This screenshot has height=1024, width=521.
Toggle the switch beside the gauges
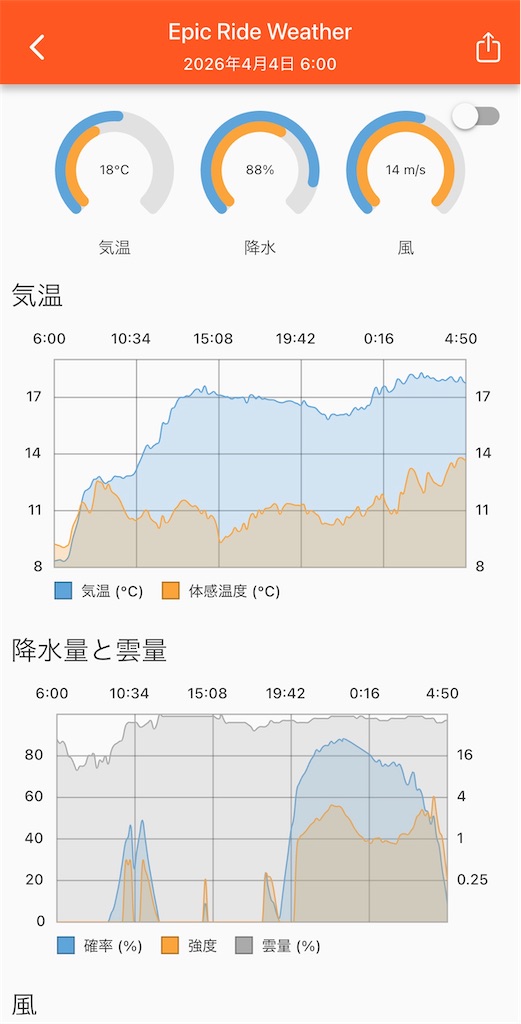477,117
